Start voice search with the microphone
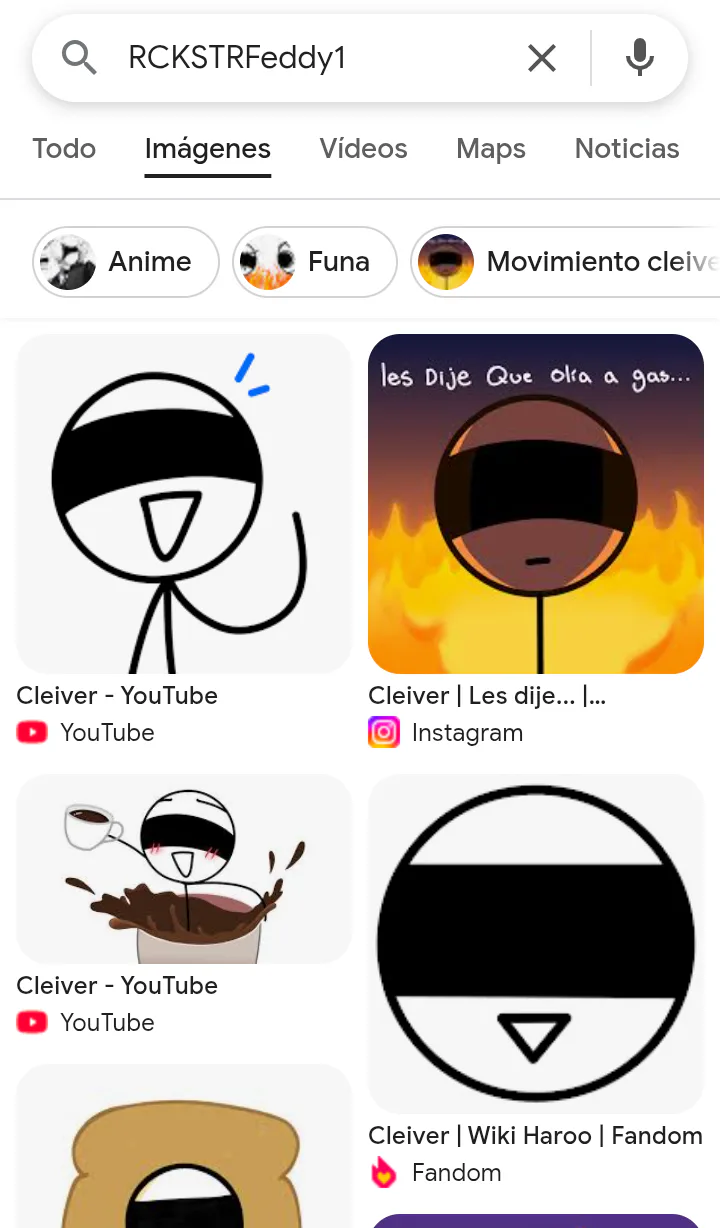 [640, 58]
